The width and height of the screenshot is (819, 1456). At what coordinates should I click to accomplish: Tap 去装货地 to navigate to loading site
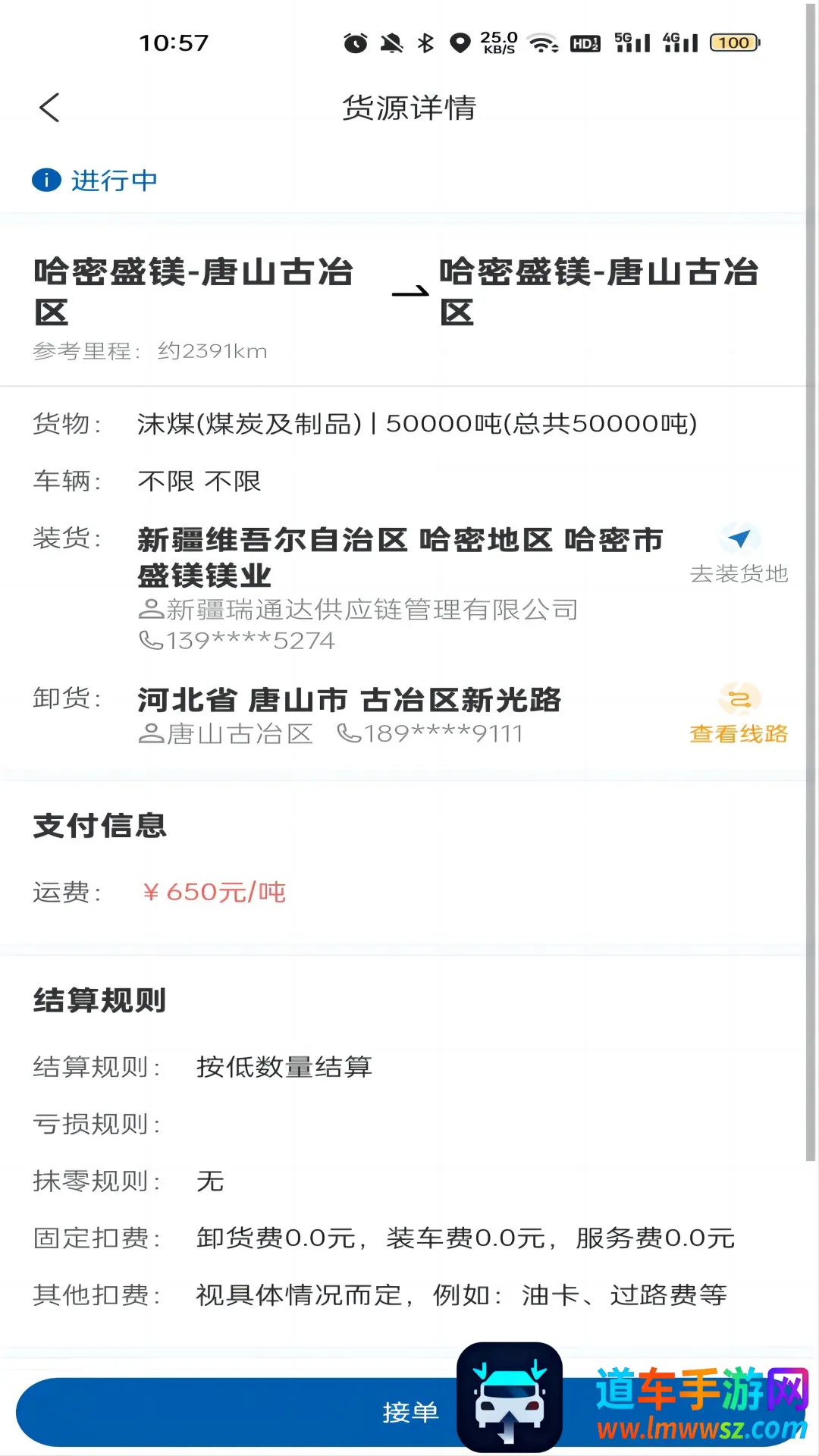[x=739, y=554]
